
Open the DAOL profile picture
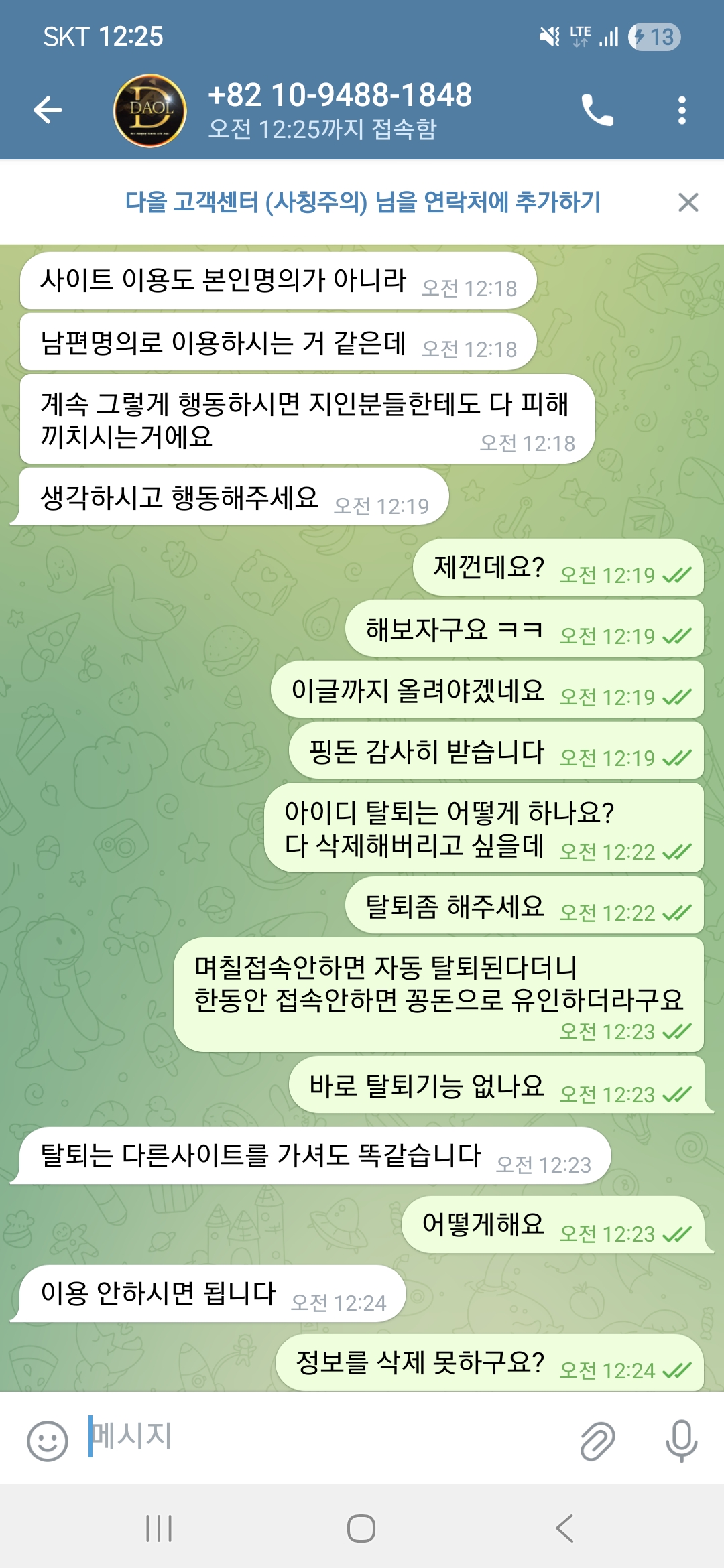pyautogui.click(x=150, y=110)
